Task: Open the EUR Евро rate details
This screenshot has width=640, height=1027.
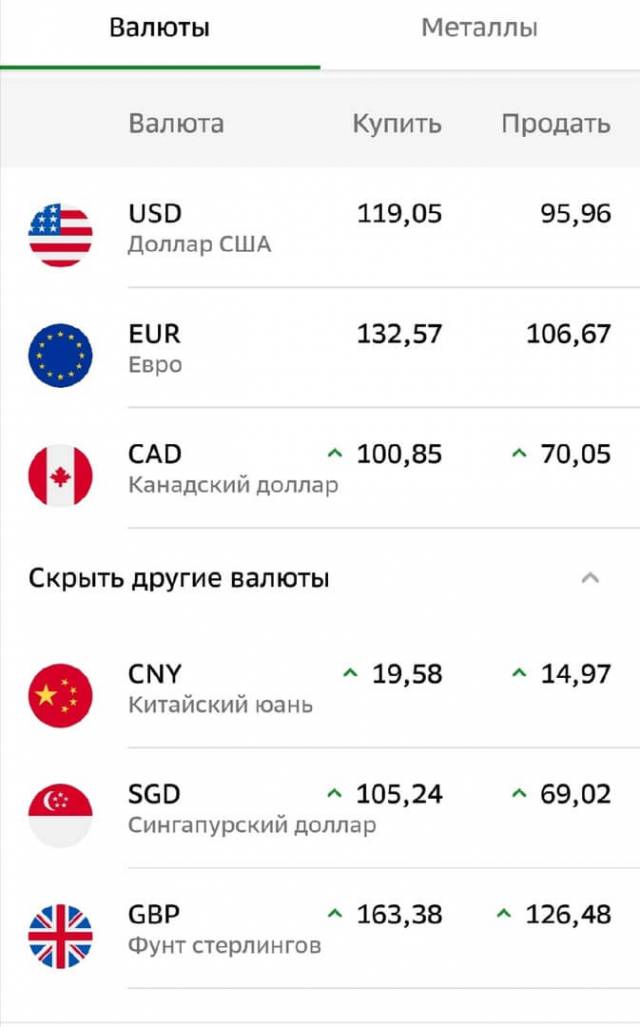Action: (x=320, y=348)
